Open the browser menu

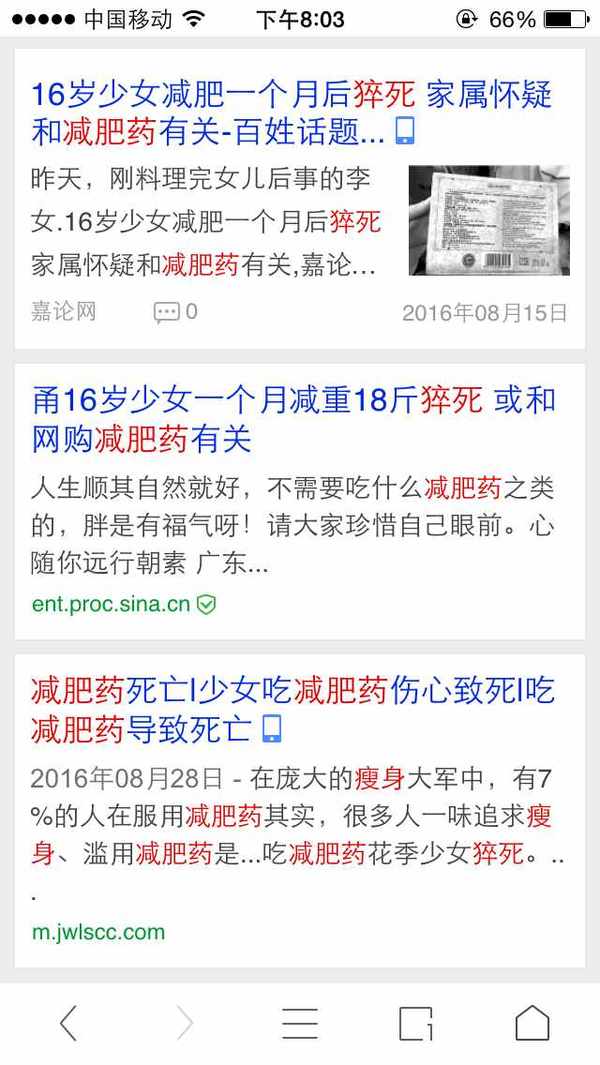coord(300,1023)
